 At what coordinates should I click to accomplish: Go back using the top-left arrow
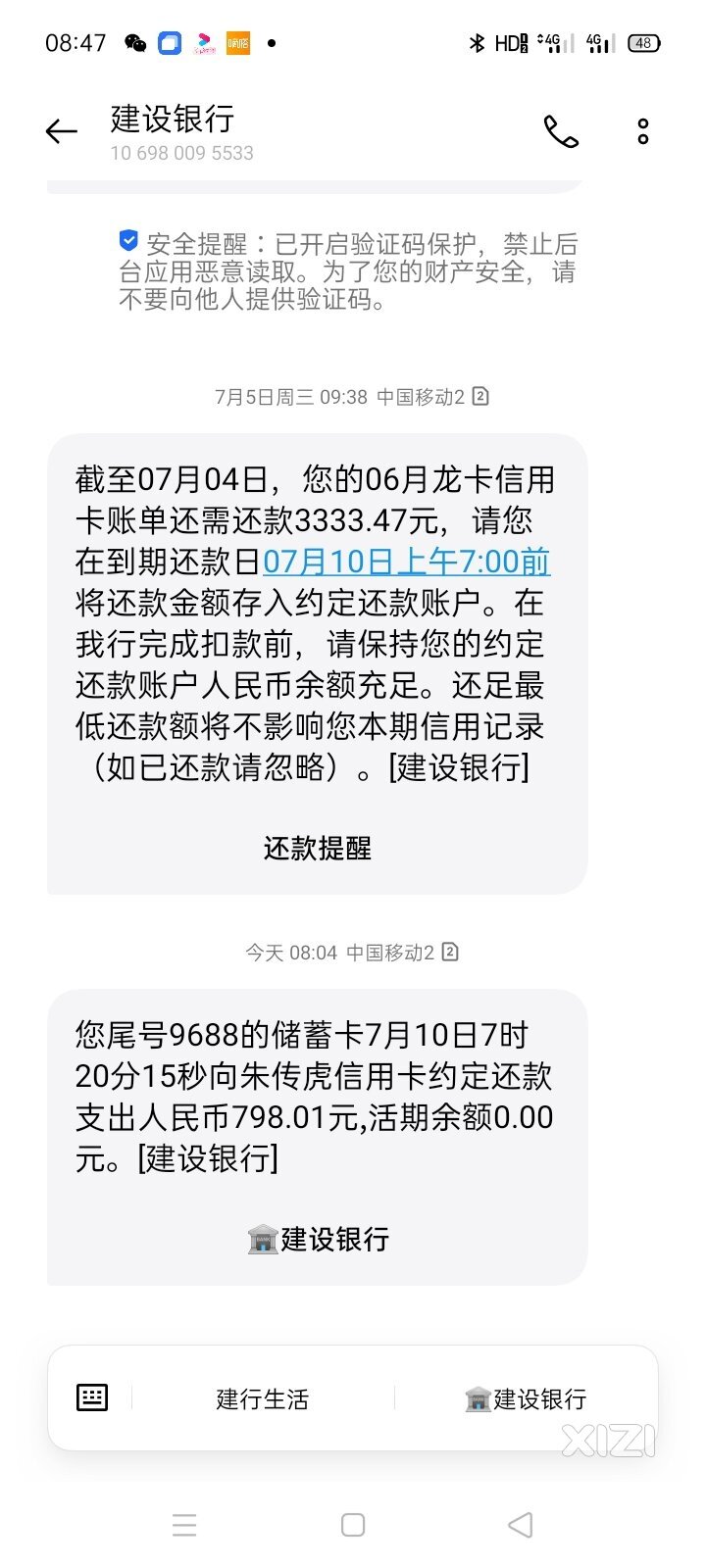(x=61, y=131)
